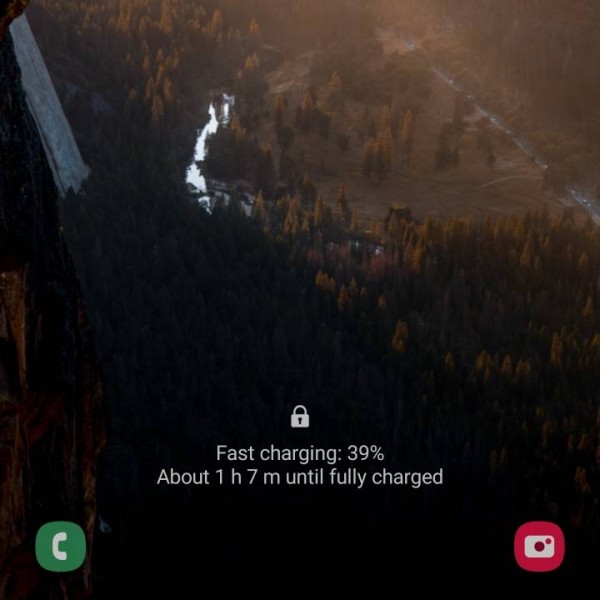The width and height of the screenshot is (600, 600).
Task: Open the phone shortcut on the lock screen
Action: point(60,547)
